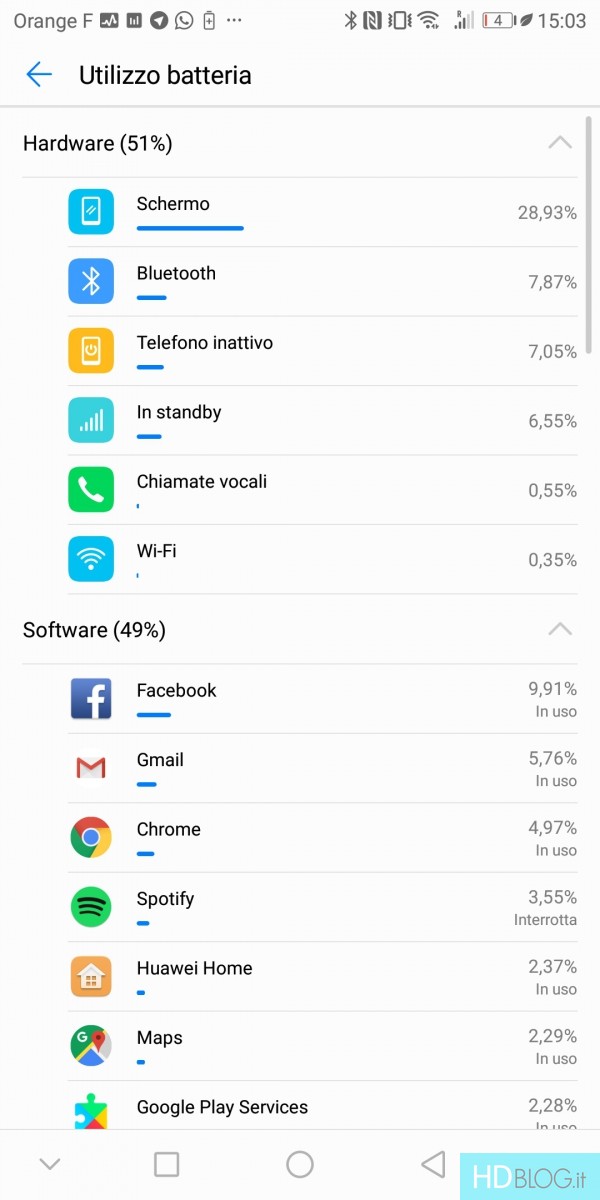Go back from Utilizzo batteria
The image size is (600, 1200).
39,75
